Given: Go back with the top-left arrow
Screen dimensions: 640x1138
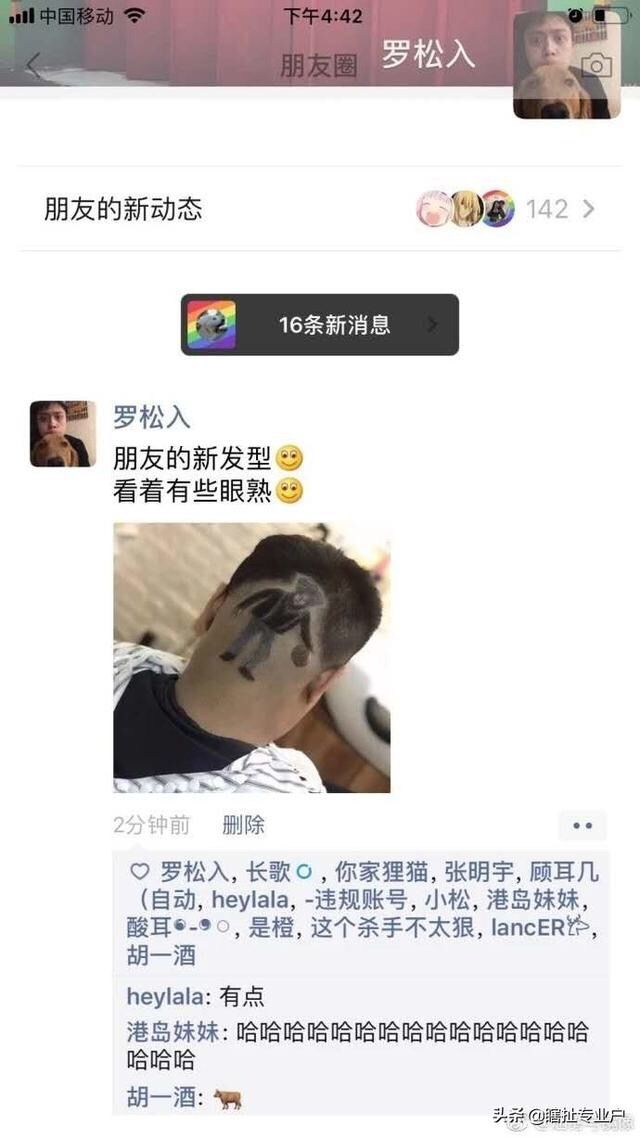Looking at the screenshot, I should [x=33, y=65].
